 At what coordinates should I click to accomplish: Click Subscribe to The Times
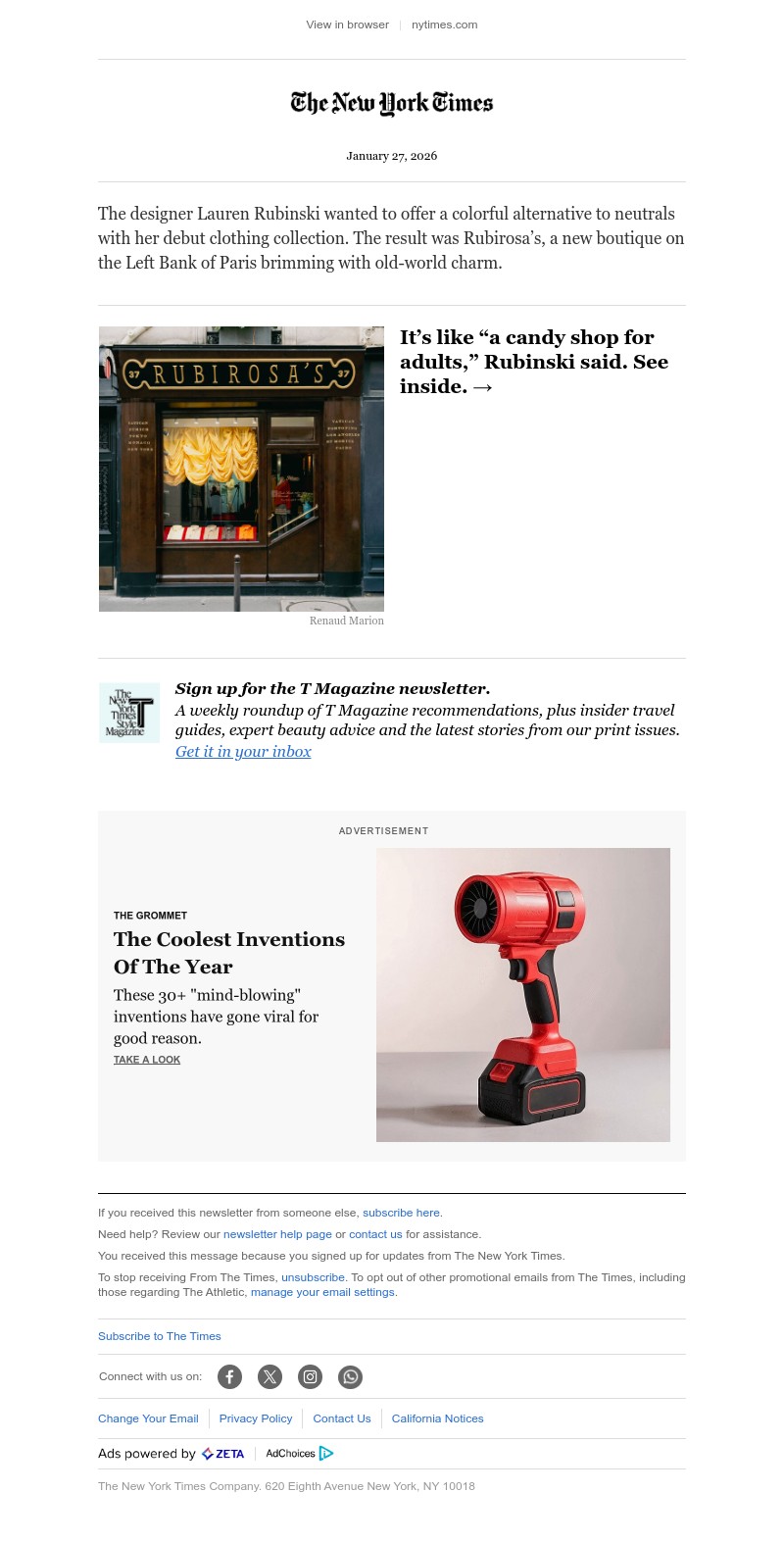point(160,1336)
